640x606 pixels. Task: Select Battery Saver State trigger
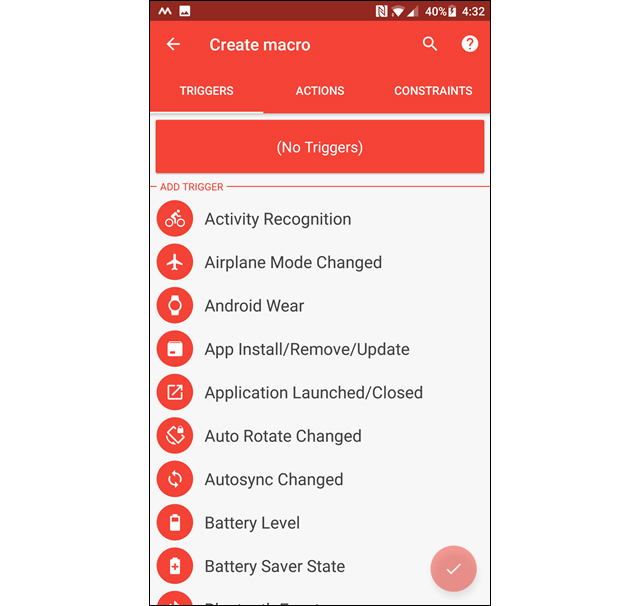[274, 566]
